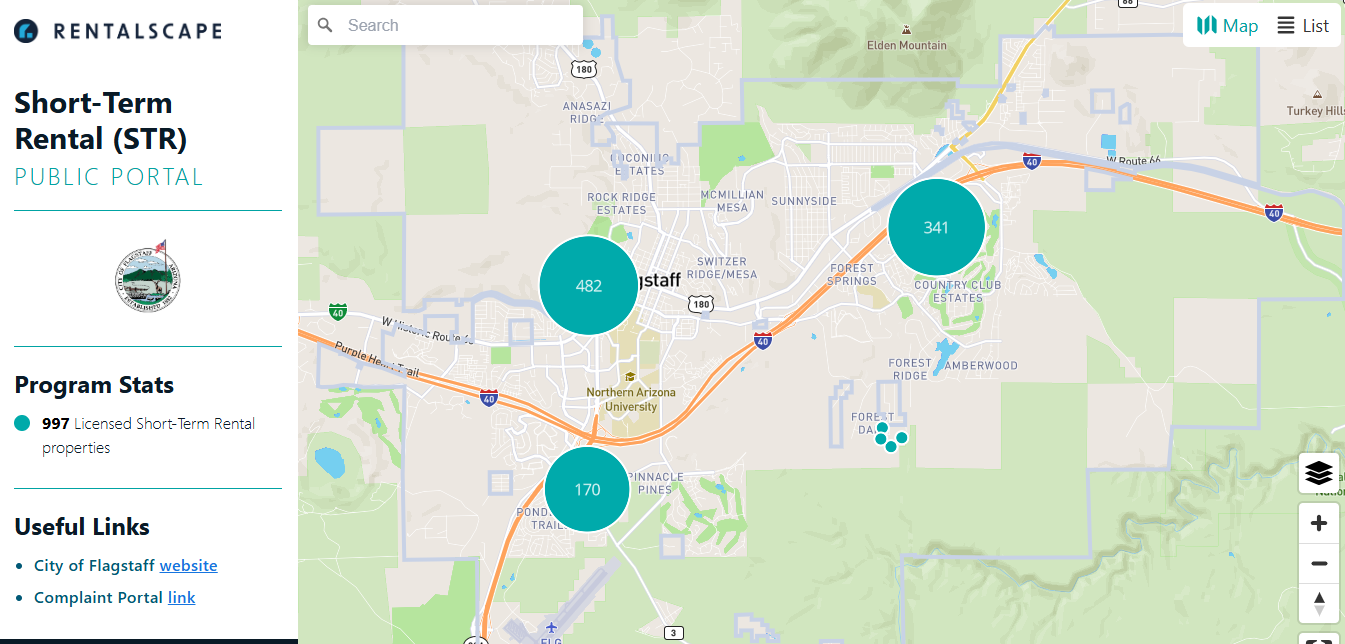Open the 341 rentals cluster
Screen dimensions: 1345x644
point(936,228)
